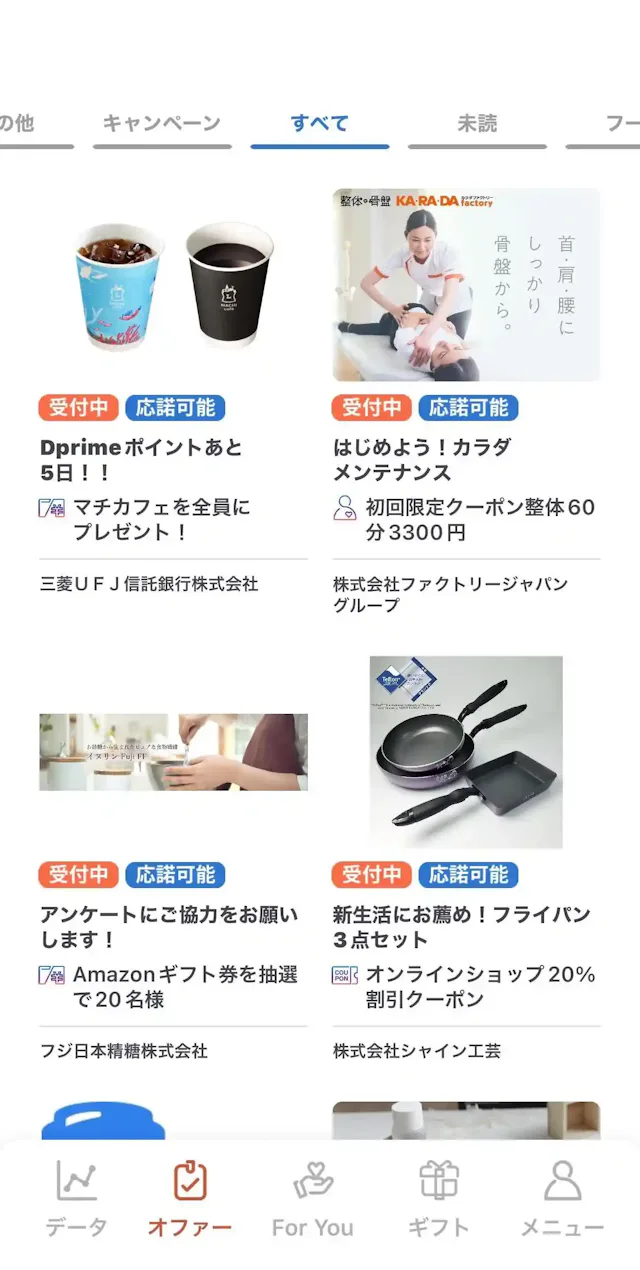Switch to the キャンペーン tab
The width and height of the screenshot is (640, 1270).
click(x=162, y=124)
